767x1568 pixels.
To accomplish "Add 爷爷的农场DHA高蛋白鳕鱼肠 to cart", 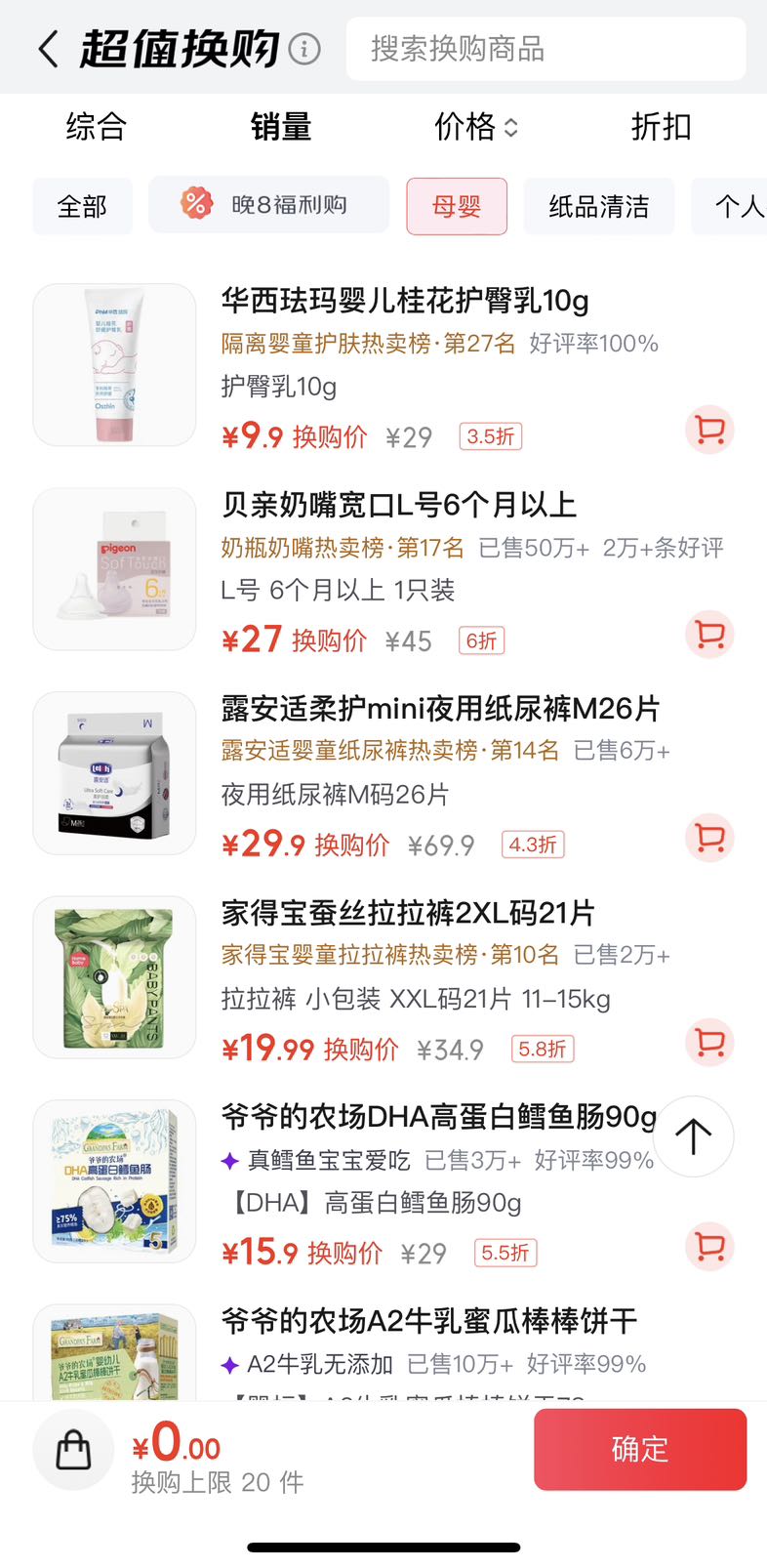I will pyautogui.click(x=709, y=1247).
